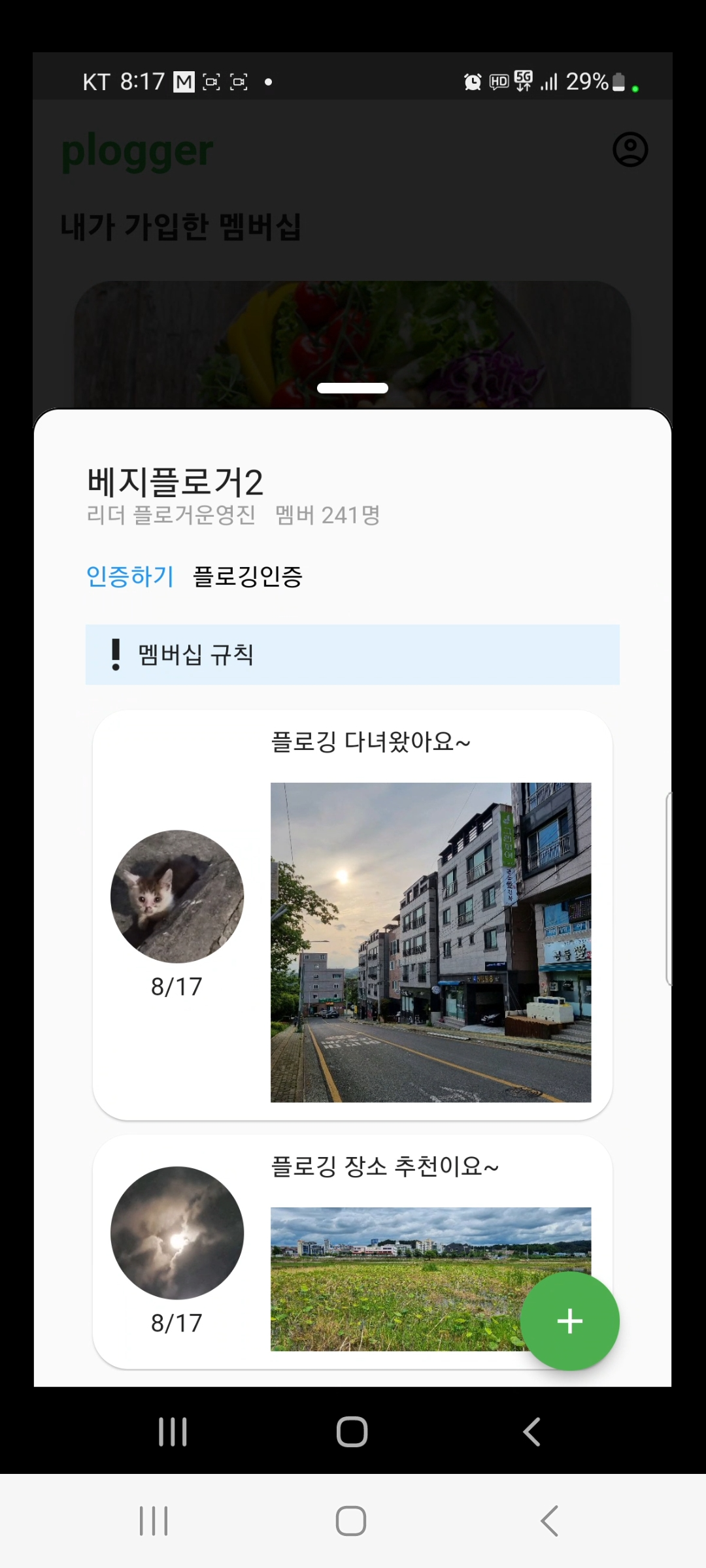Screen dimensions: 706x1568
Task: Click the Gmail notification icon in status bar
Action: click(x=183, y=81)
